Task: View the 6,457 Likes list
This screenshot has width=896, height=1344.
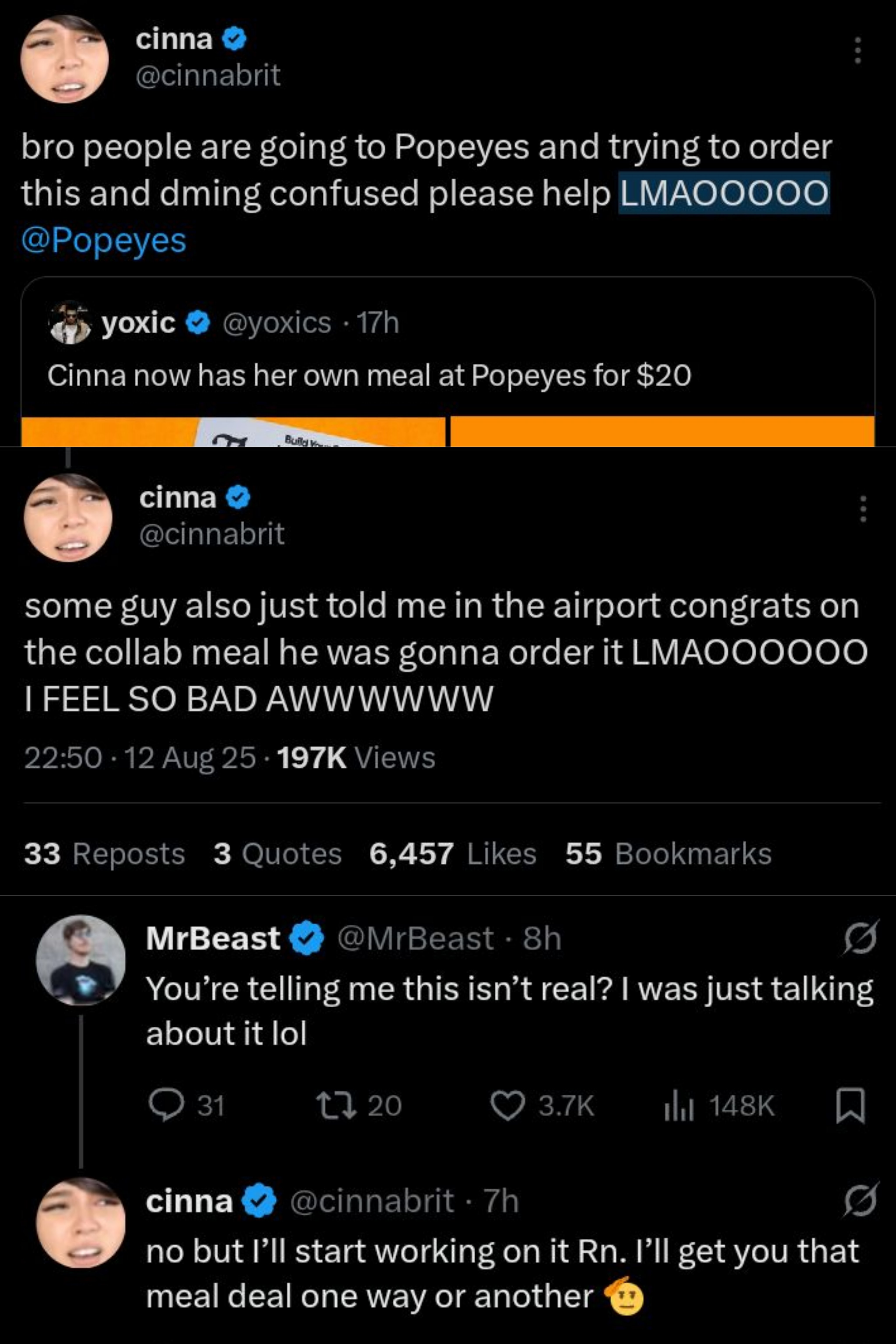Action: pyautogui.click(x=453, y=854)
